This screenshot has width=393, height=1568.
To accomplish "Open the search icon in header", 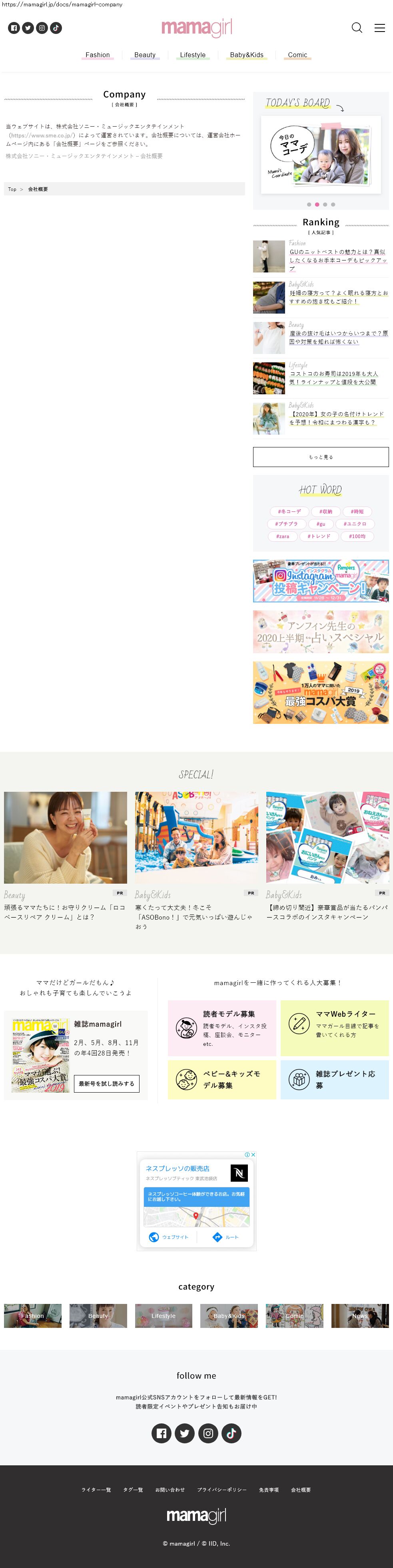I will 357,28.
